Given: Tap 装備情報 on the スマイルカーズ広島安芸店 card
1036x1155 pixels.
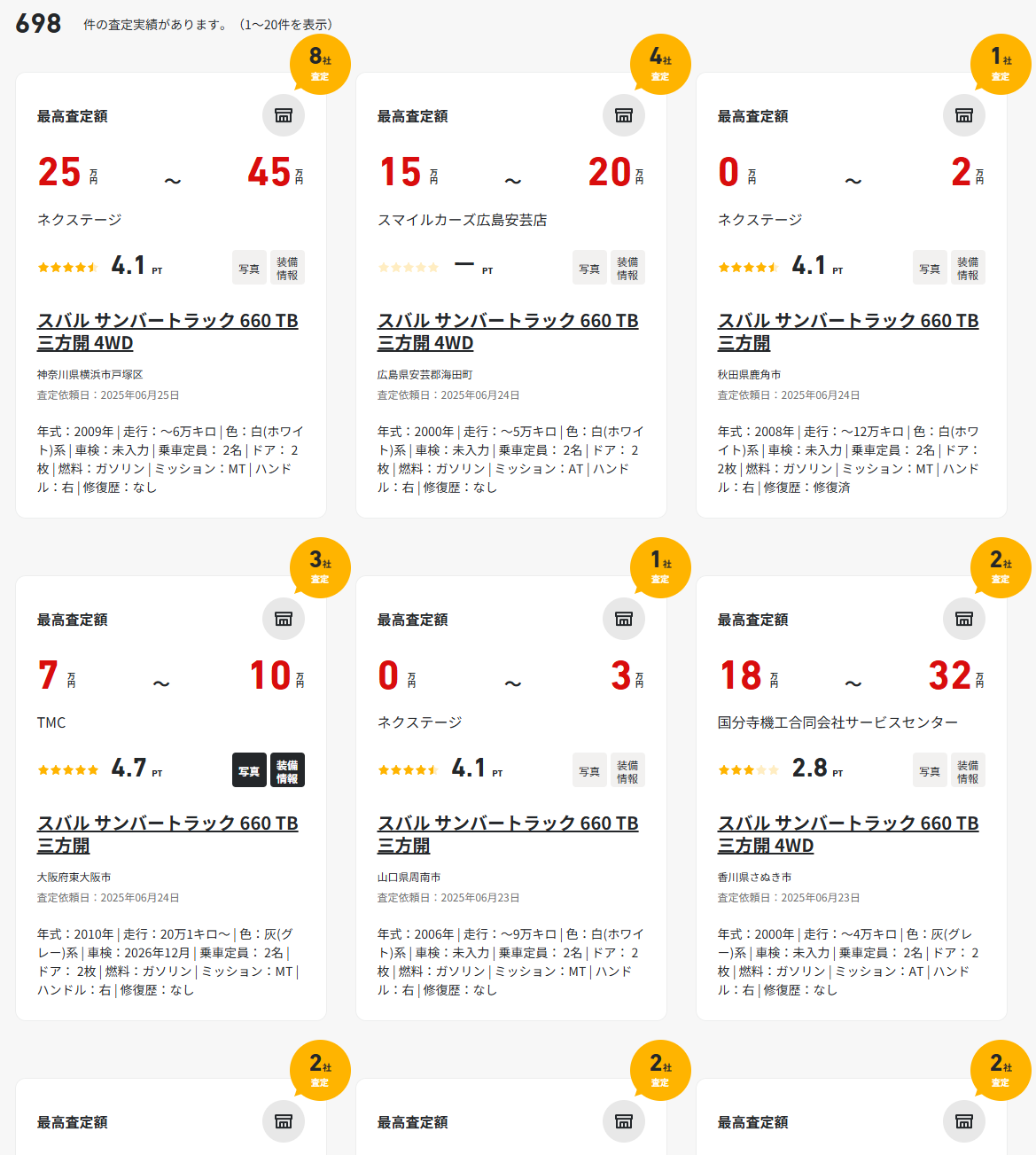Looking at the screenshot, I should point(627,268).
